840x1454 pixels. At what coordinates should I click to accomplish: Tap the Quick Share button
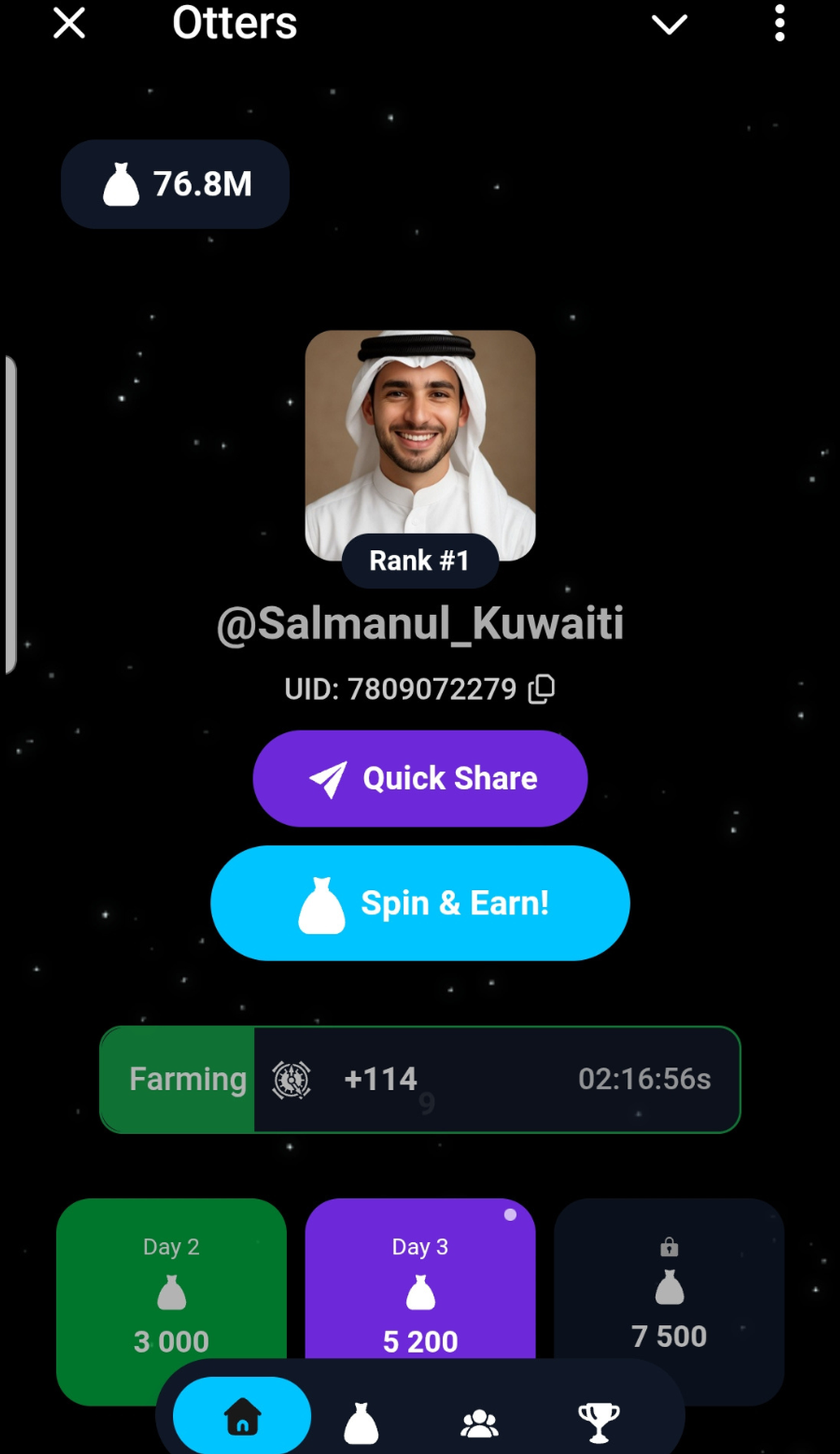pyautogui.click(x=419, y=778)
